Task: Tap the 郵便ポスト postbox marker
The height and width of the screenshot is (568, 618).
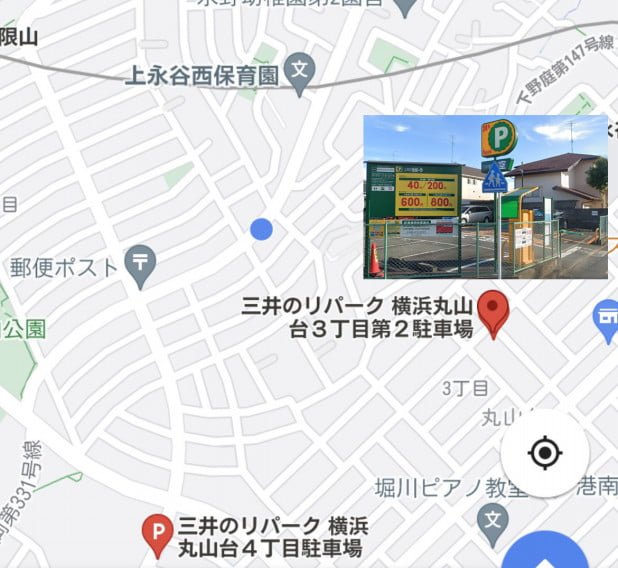Action: coord(141,266)
